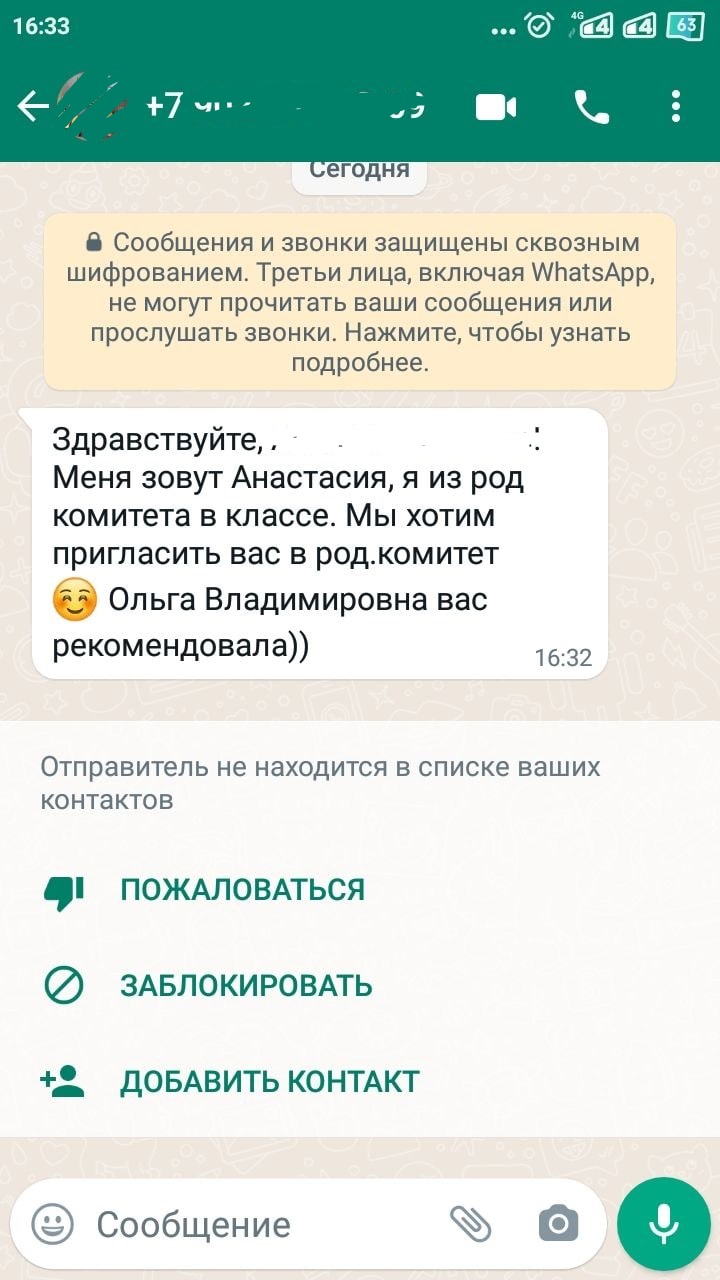Start a video call with this number

(496, 106)
